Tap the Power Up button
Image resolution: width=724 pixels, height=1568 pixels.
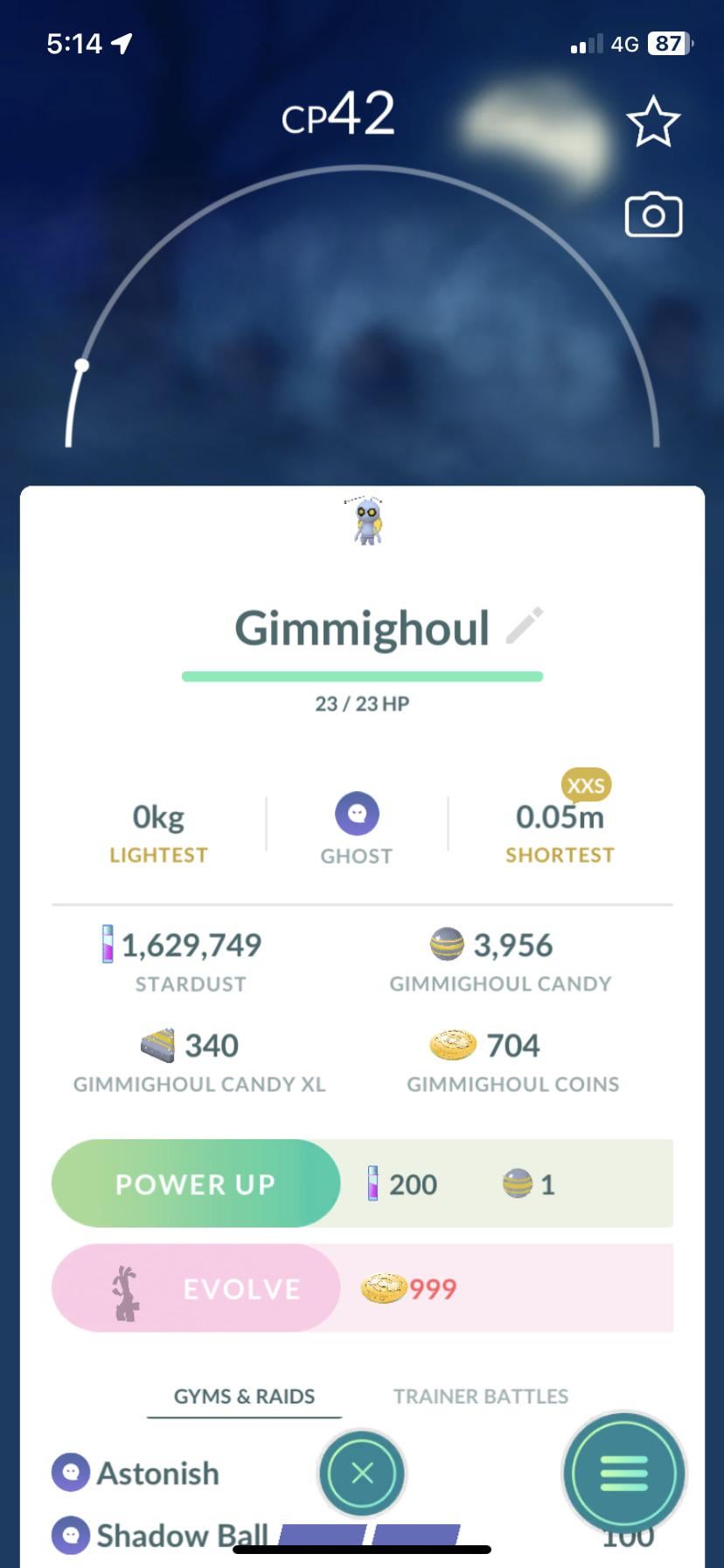[196, 1184]
